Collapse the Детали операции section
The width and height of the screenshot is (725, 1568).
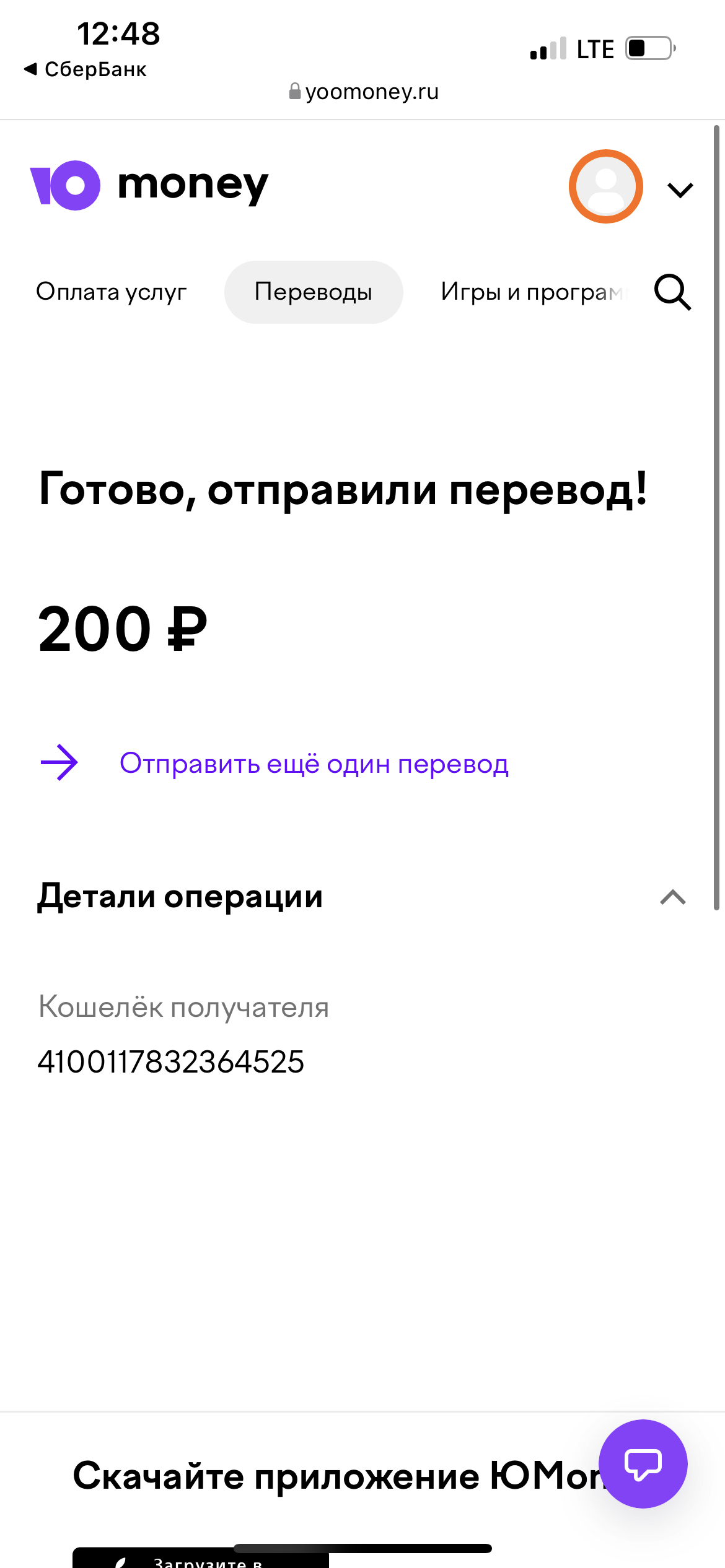[x=673, y=897]
